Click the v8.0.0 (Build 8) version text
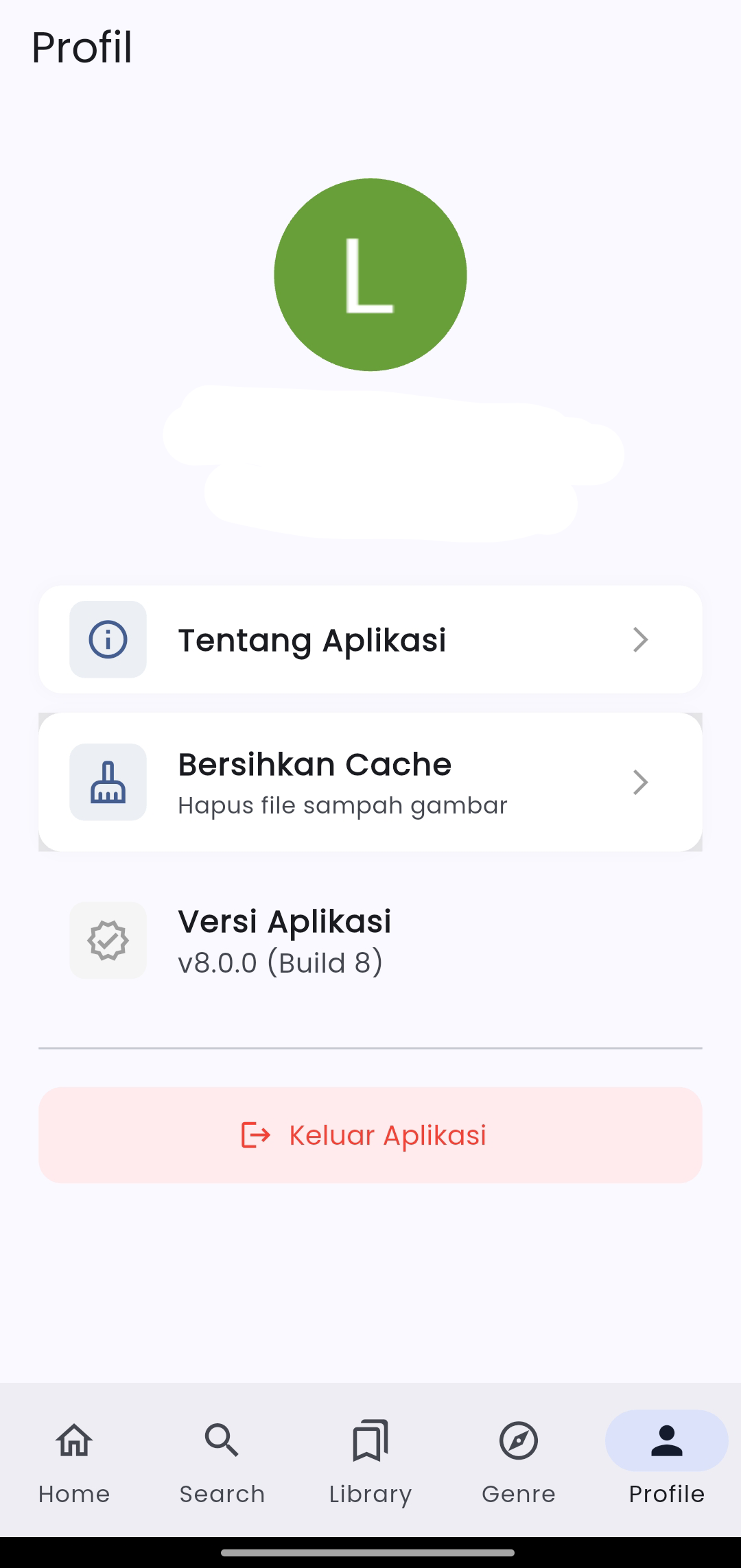This screenshot has width=741, height=1568. (281, 962)
